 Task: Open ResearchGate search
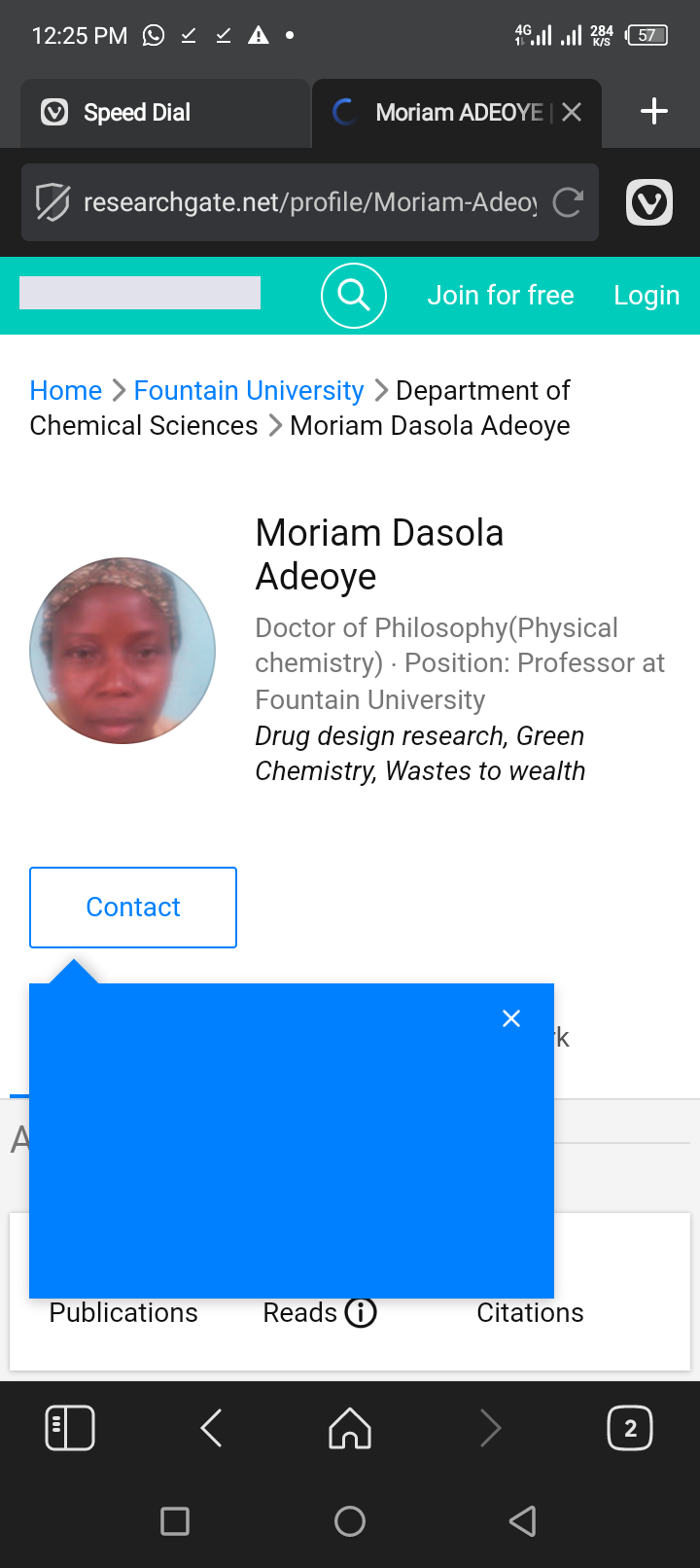click(x=354, y=296)
